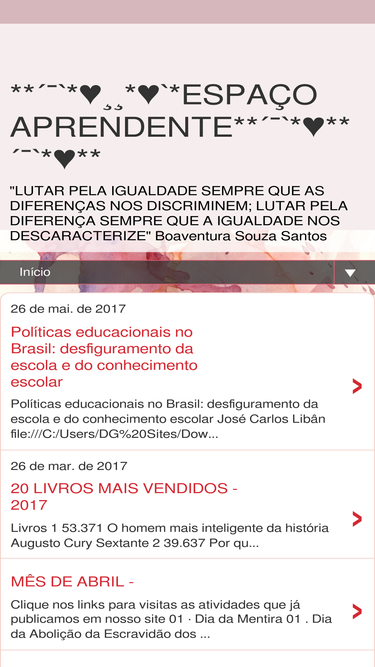Tap the arrow beside MÊS DE ABRIL
The image size is (375, 667).
357,611
